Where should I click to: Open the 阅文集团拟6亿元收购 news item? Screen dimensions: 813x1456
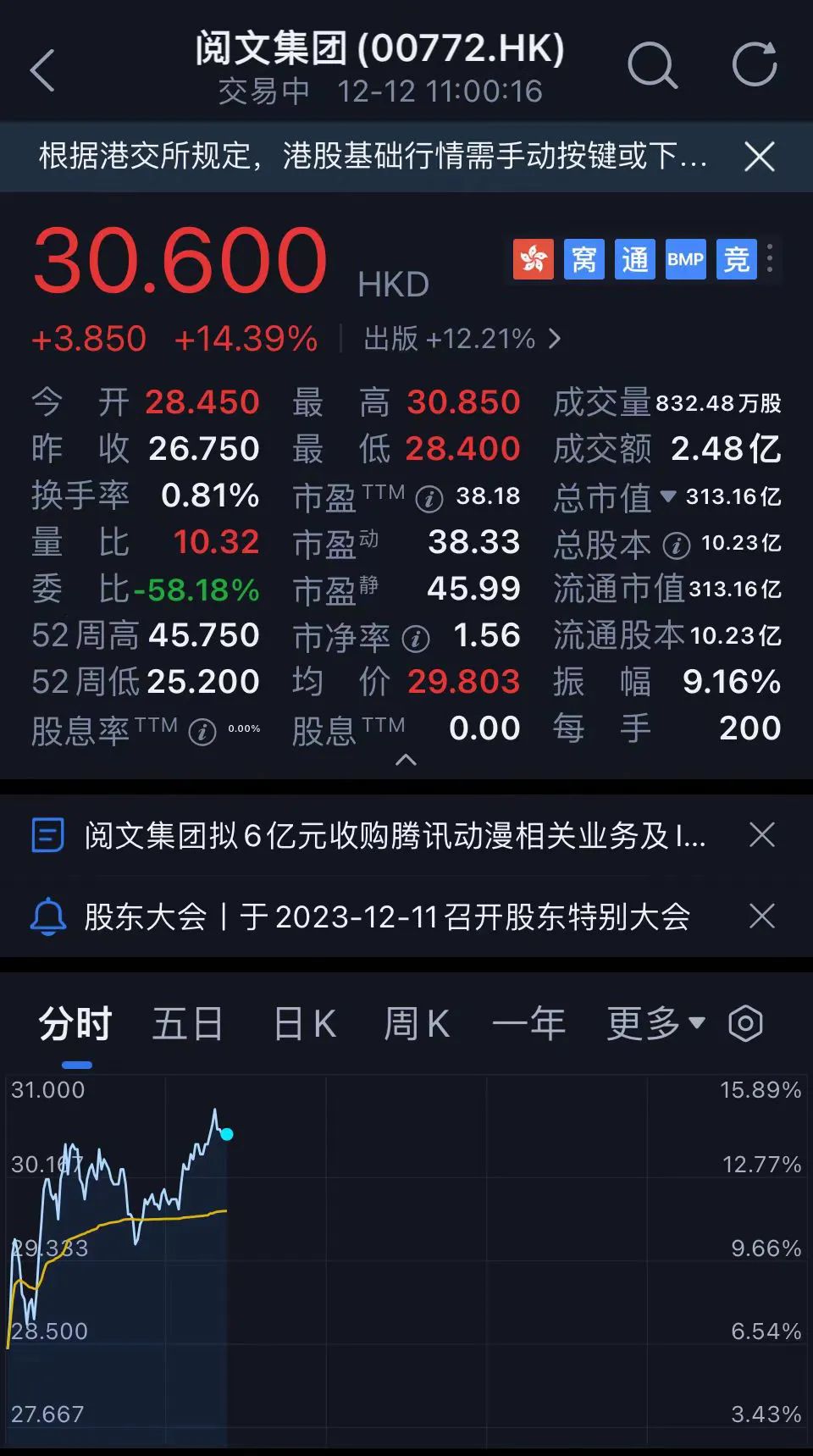(394, 836)
